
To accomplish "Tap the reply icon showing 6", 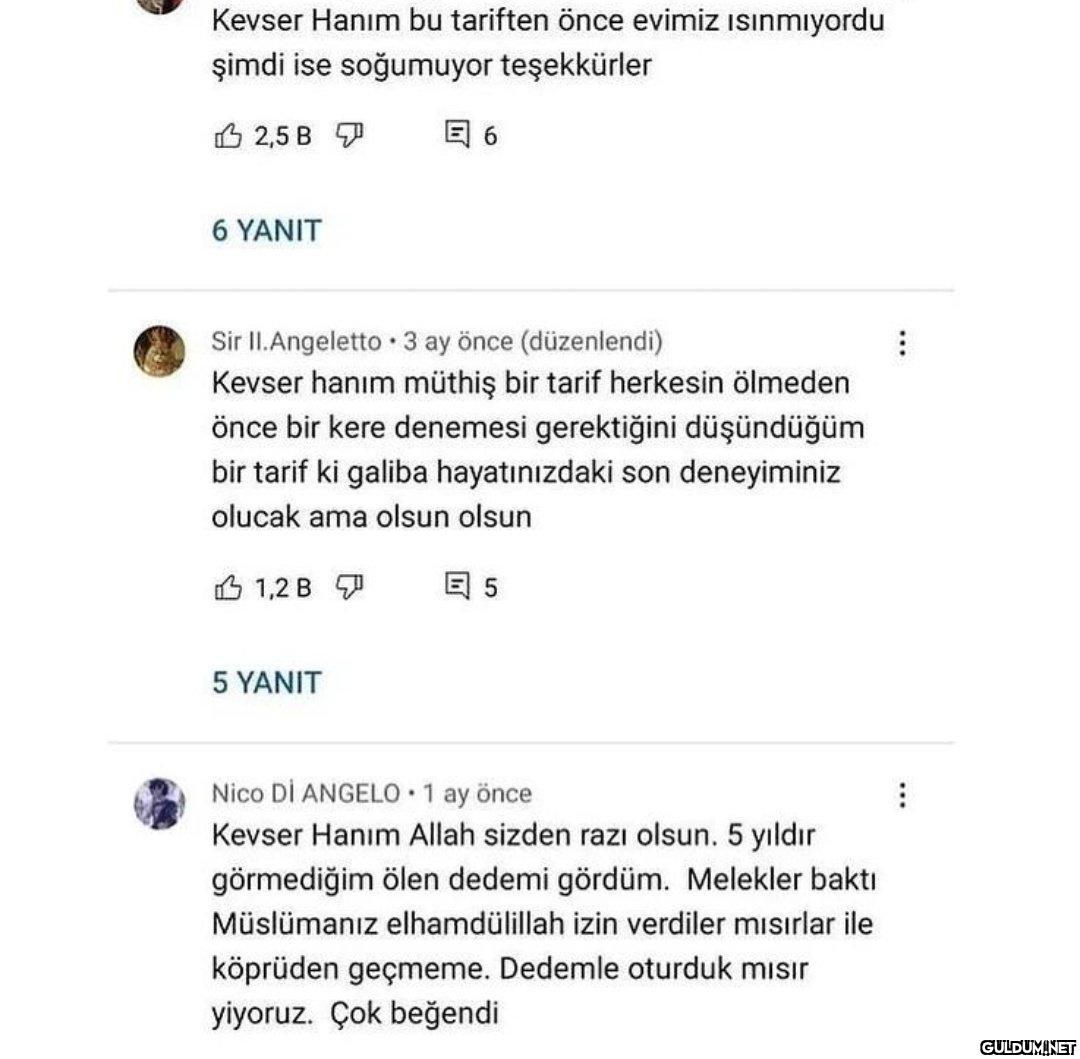I will click(x=457, y=135).
